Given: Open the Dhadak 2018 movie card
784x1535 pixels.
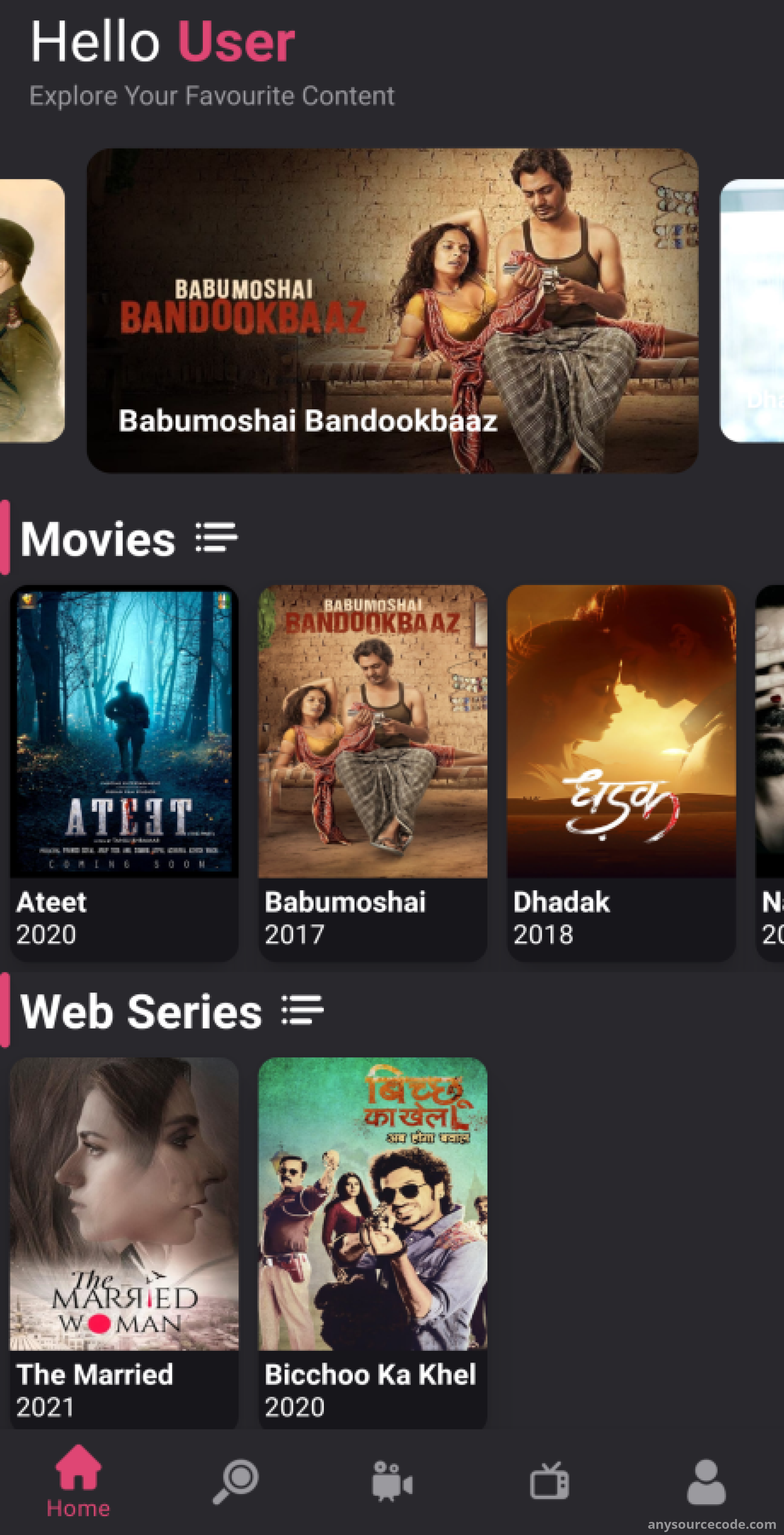Looking at the screenshot, I should 621,773.
